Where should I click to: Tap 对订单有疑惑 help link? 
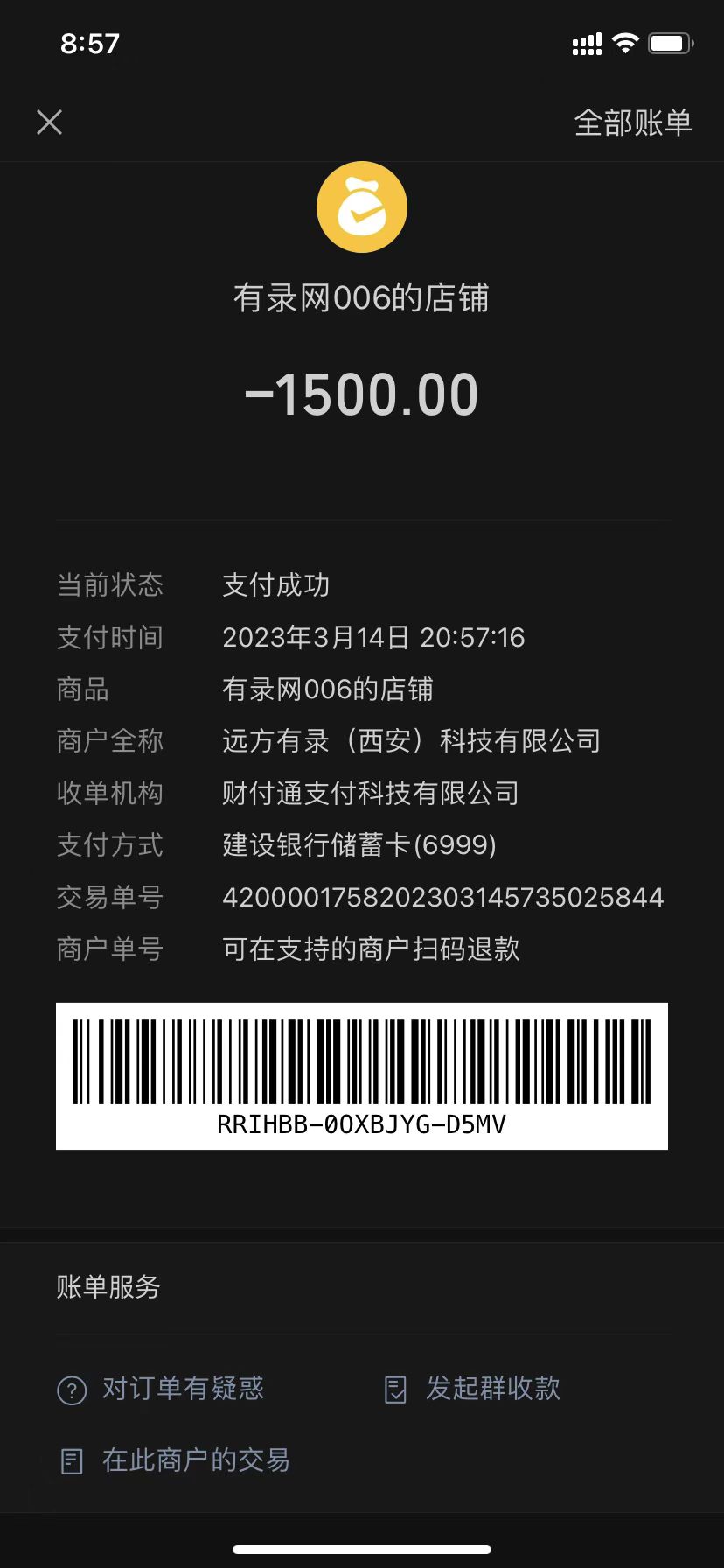pos(162,1389)
